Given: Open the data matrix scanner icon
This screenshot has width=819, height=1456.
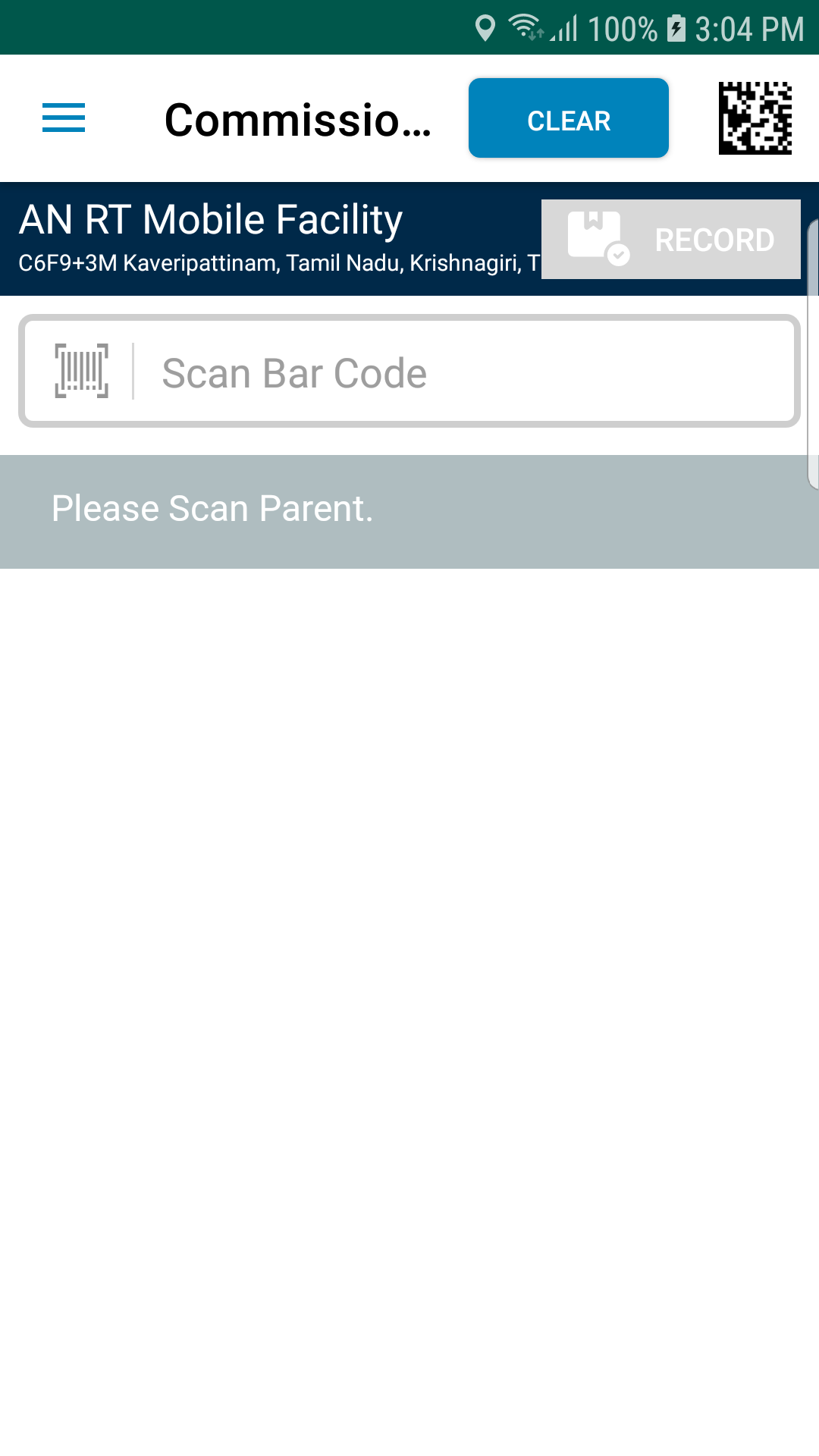Looking at the screenshot, I should (755, 118).
